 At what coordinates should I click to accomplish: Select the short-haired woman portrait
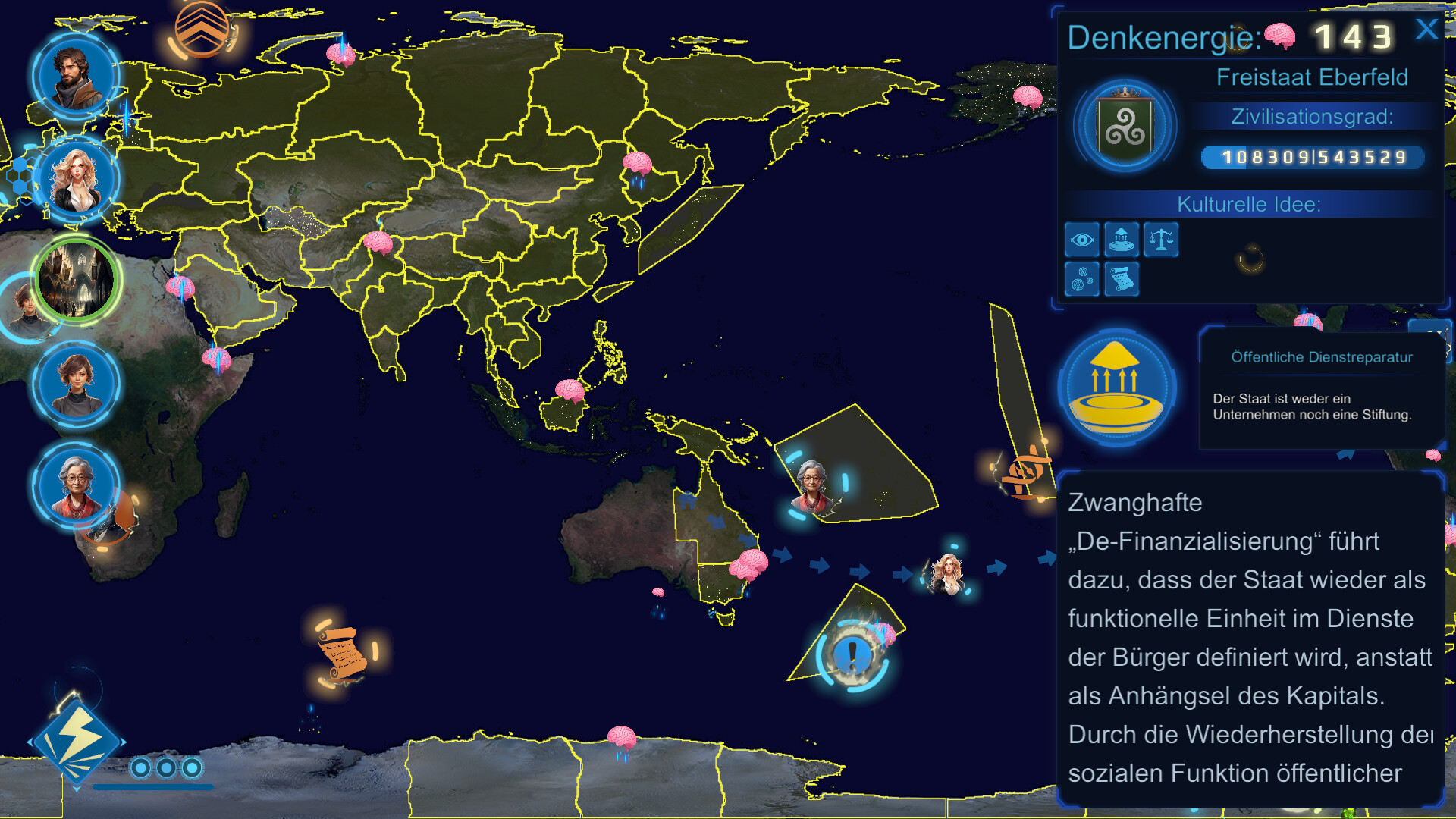[x=76, y=383]
